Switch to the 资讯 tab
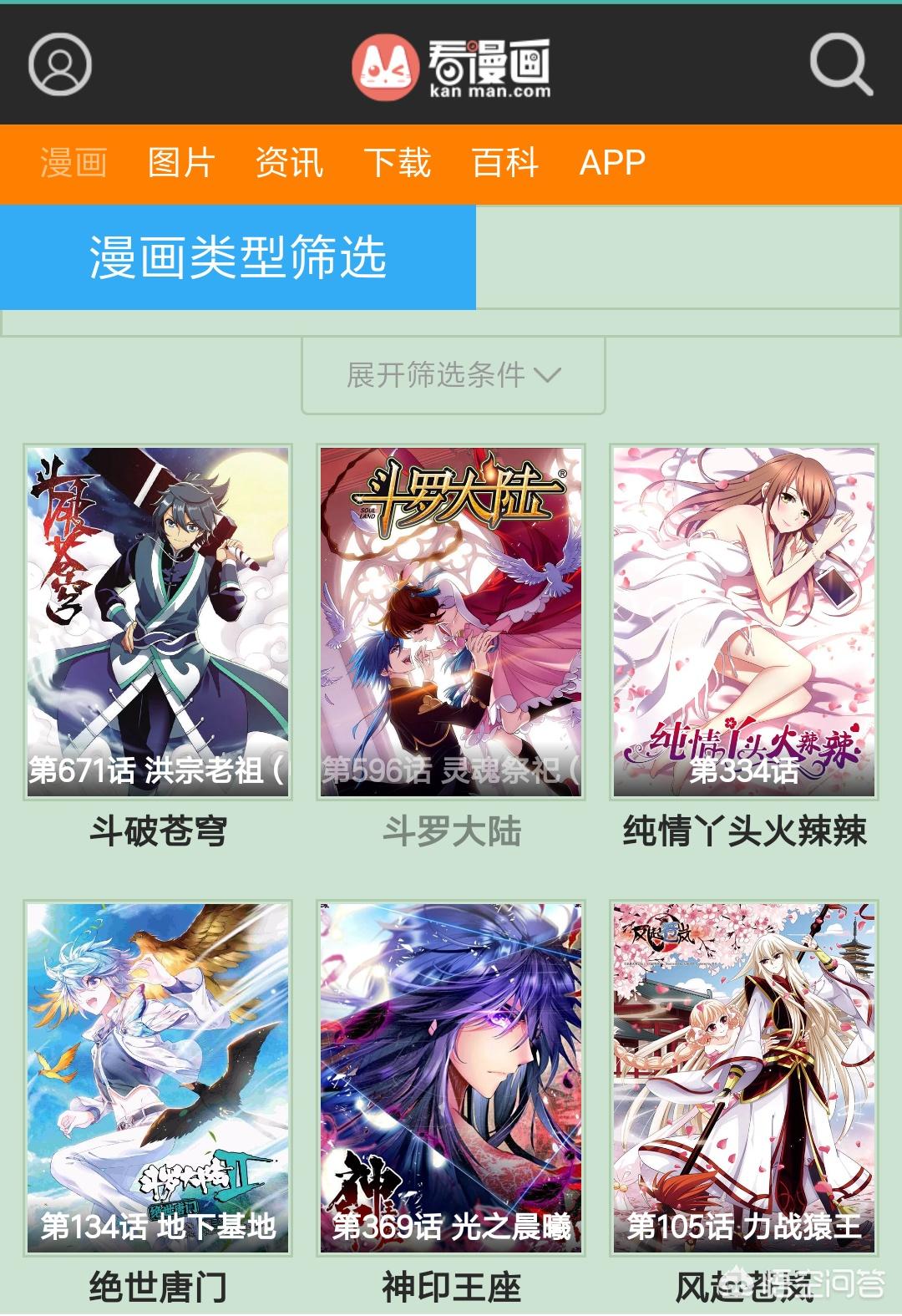902x1316 pixels. pos(289,162)
